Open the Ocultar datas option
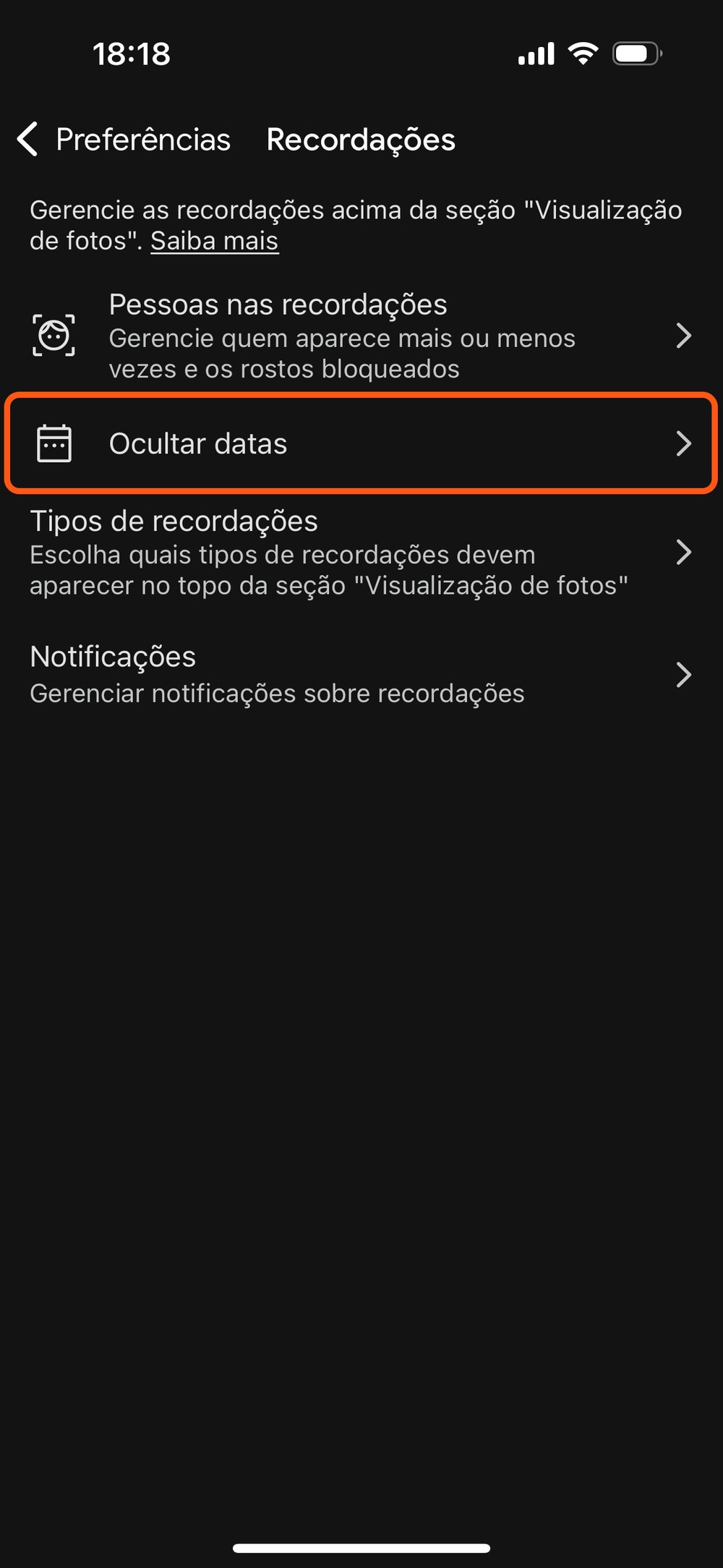723x1568 pixels. [361, 443]
